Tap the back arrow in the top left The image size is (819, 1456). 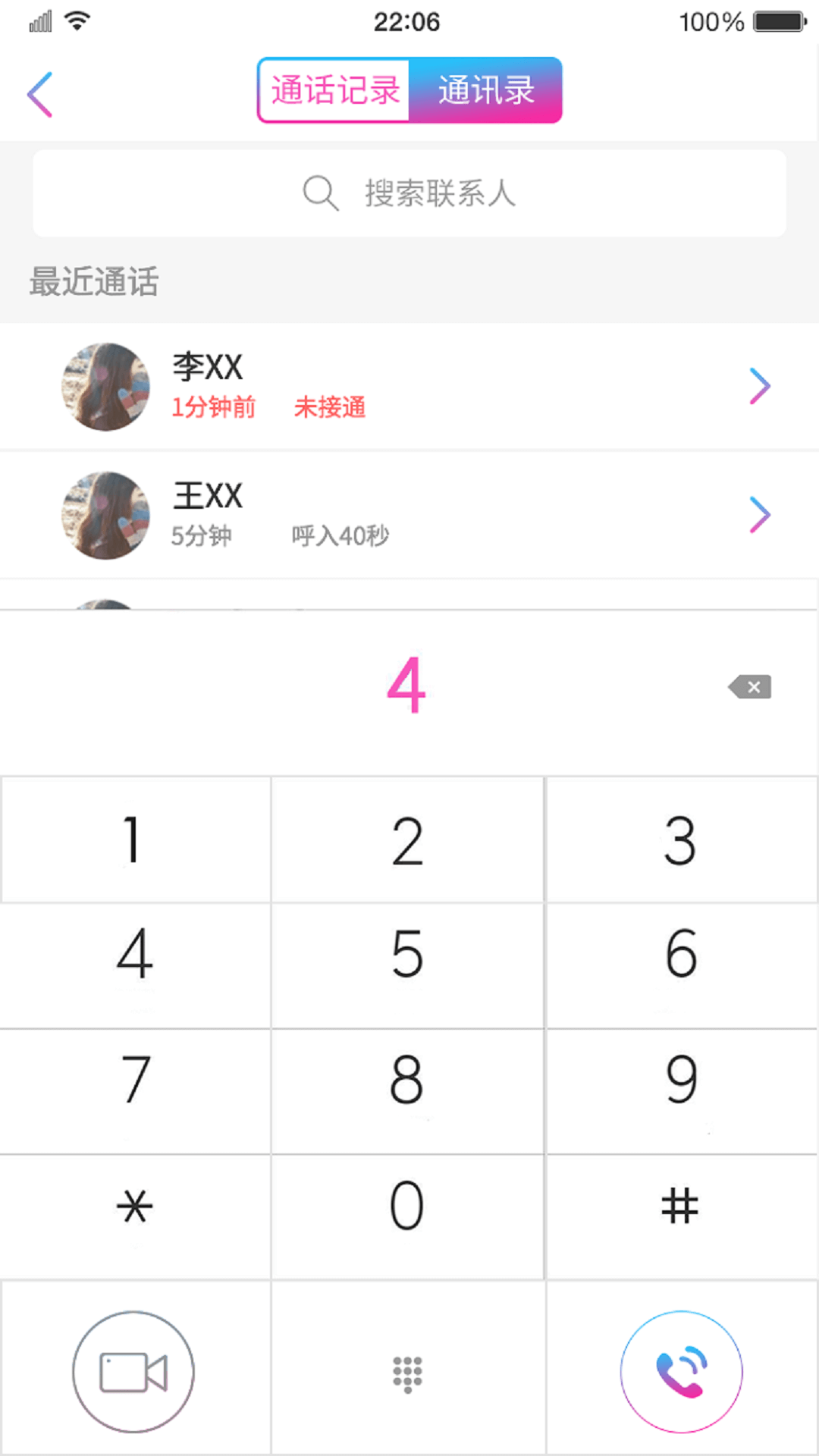click(39, 93)
